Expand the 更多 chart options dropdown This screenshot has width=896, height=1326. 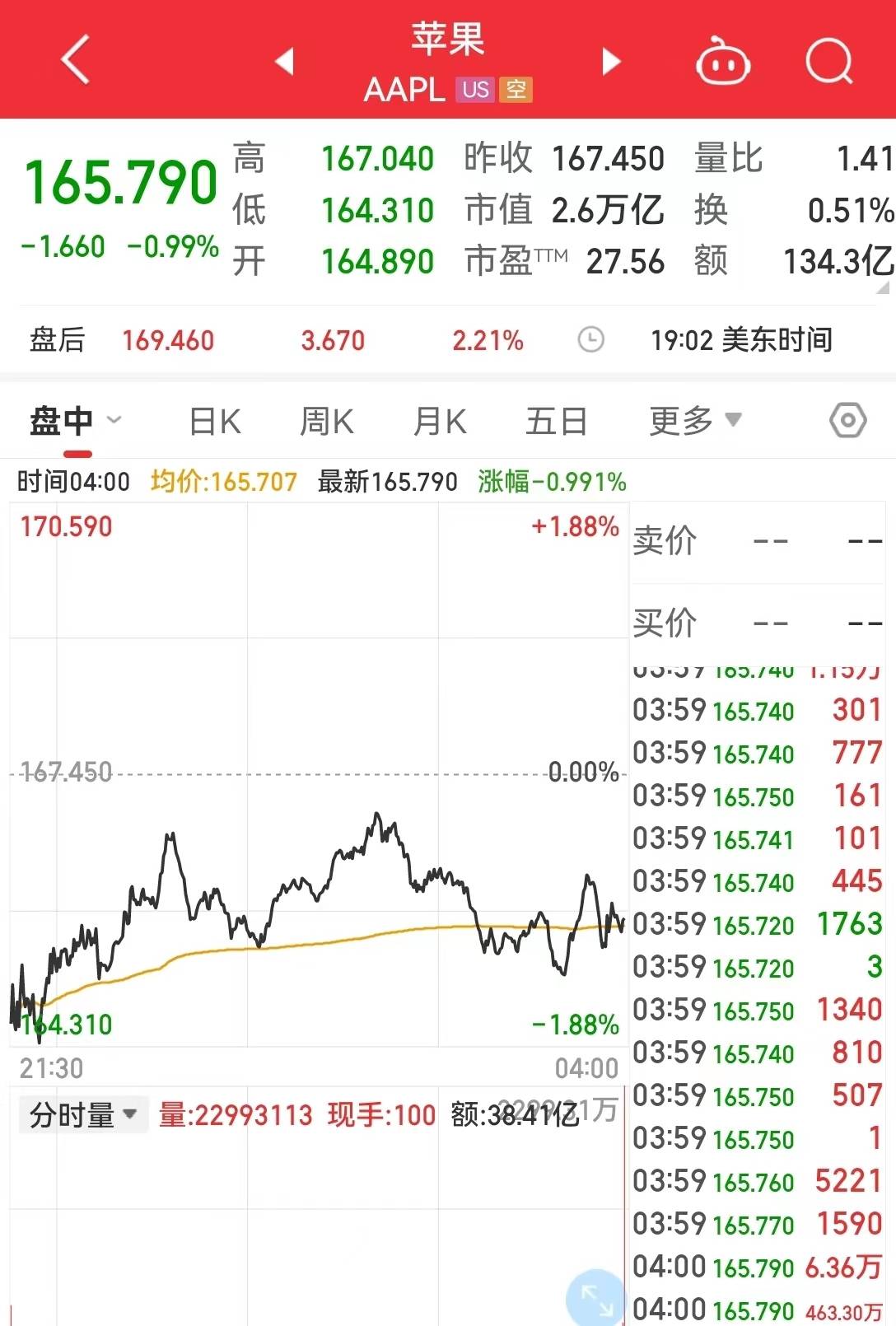[694, 421]
